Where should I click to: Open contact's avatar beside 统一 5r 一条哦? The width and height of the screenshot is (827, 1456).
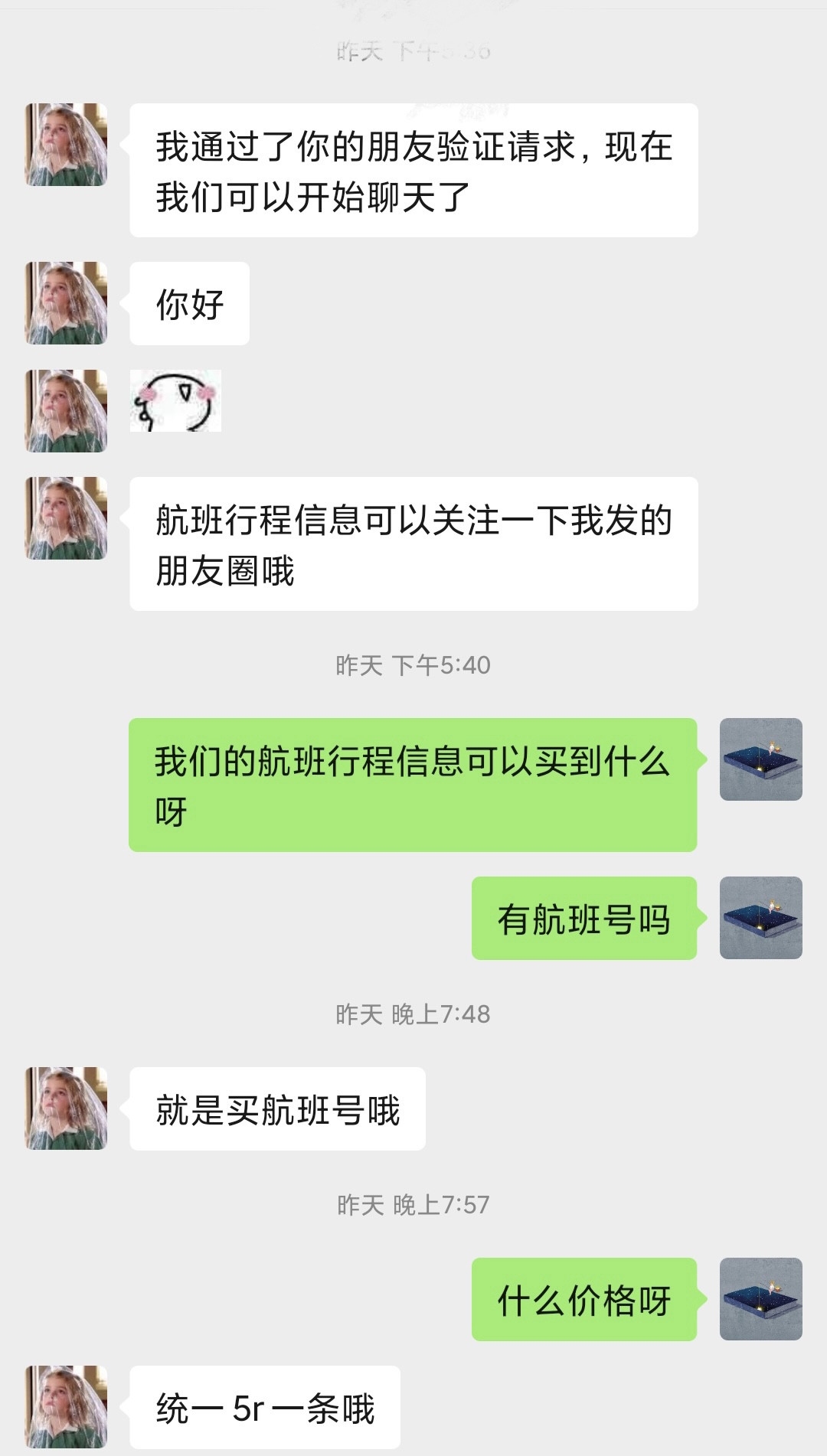(67, 1407)
